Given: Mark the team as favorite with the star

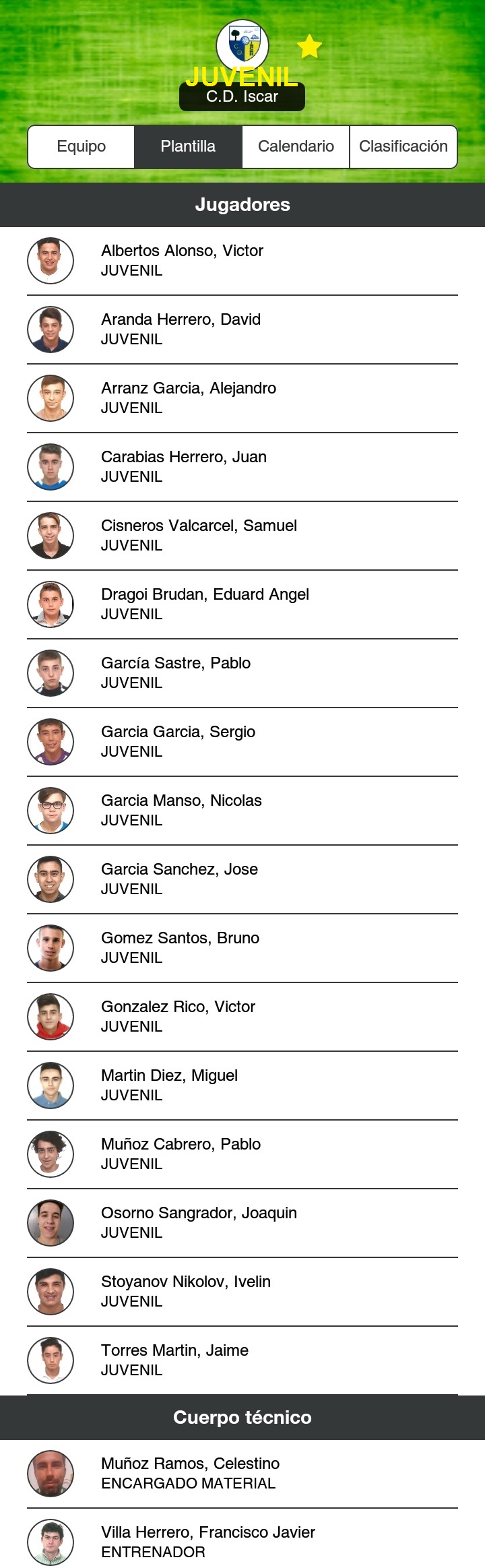Looking at the screenshot, I should 309,47.
